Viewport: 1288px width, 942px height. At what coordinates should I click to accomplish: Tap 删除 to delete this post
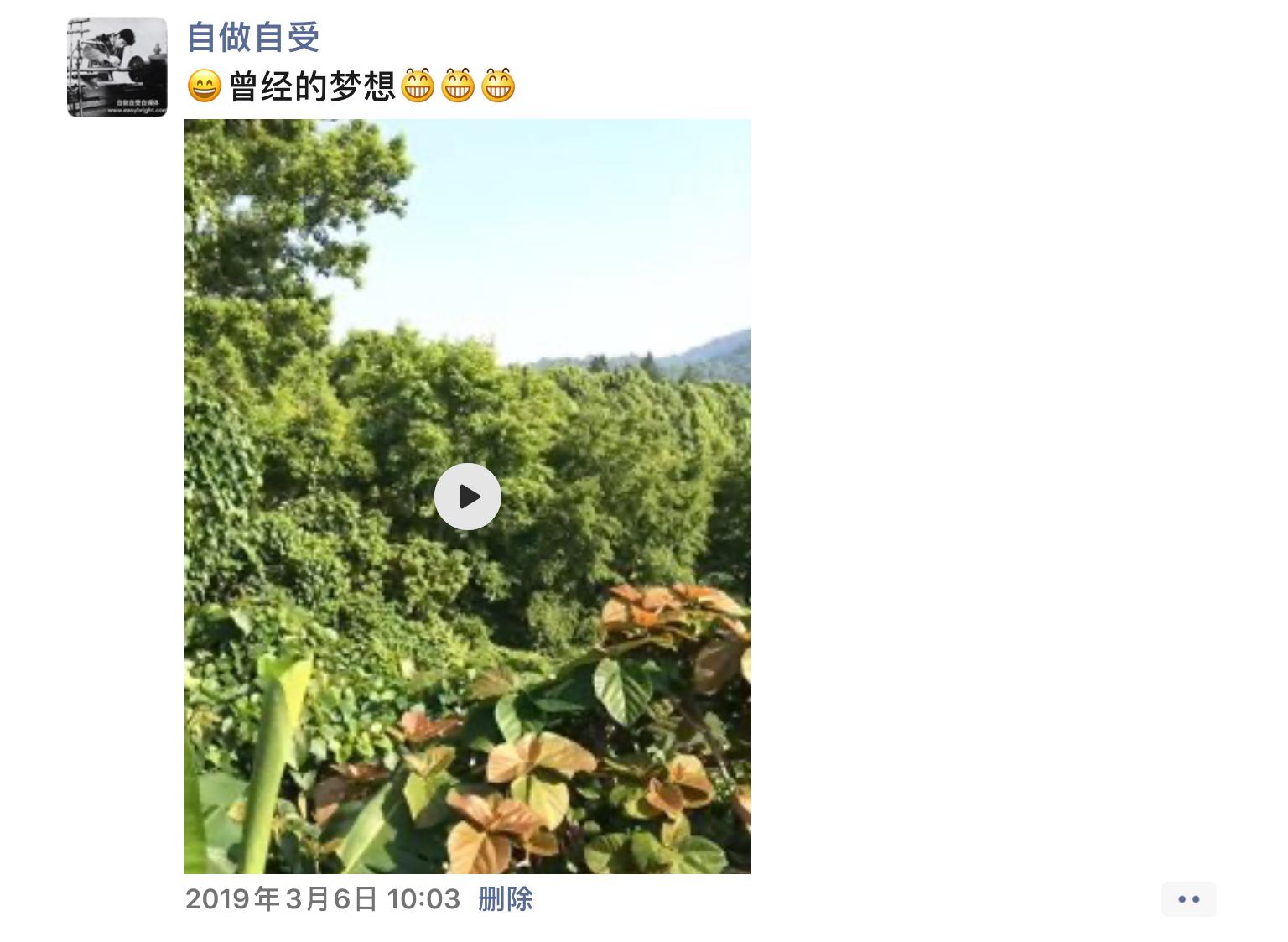[505, 899]
